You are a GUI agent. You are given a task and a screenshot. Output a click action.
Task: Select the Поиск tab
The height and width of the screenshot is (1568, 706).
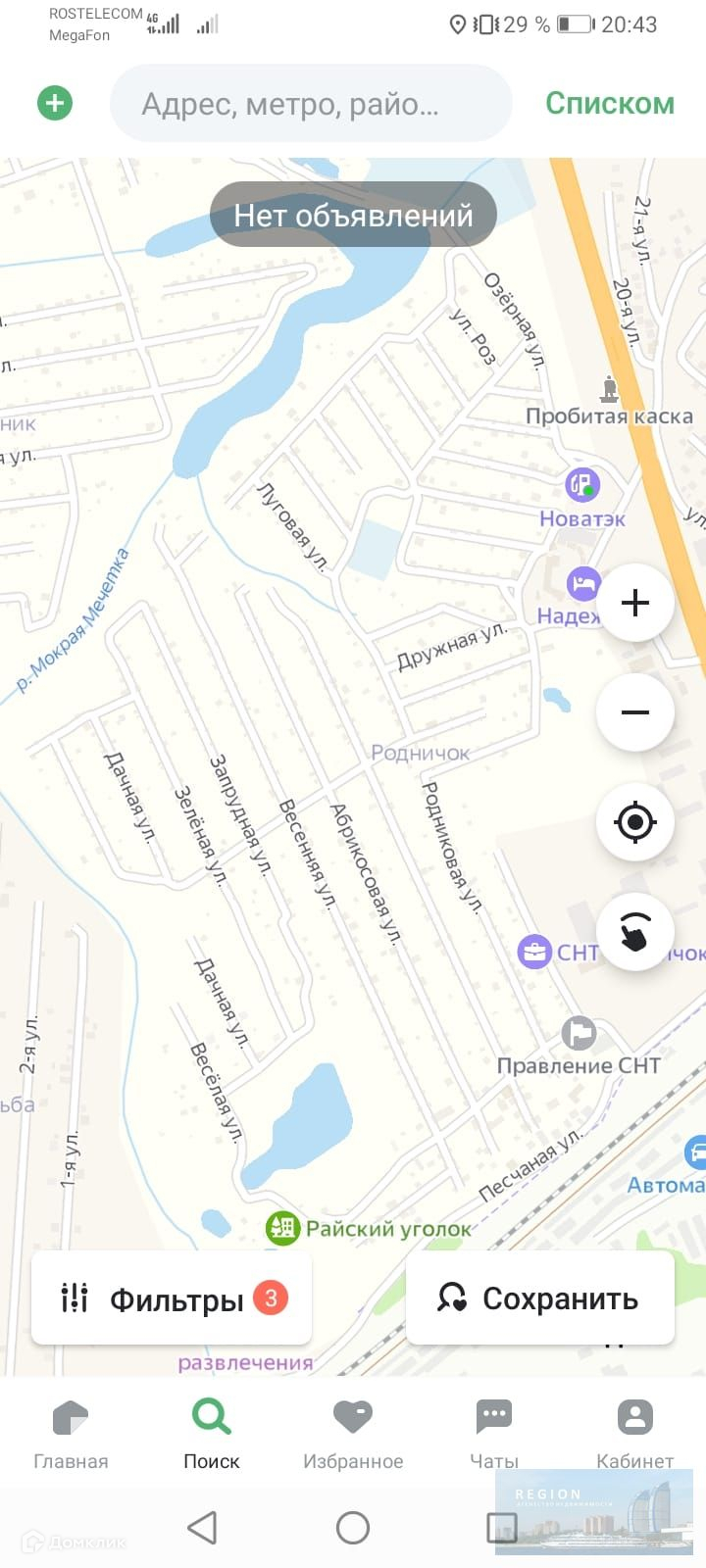coord(212,1435)
